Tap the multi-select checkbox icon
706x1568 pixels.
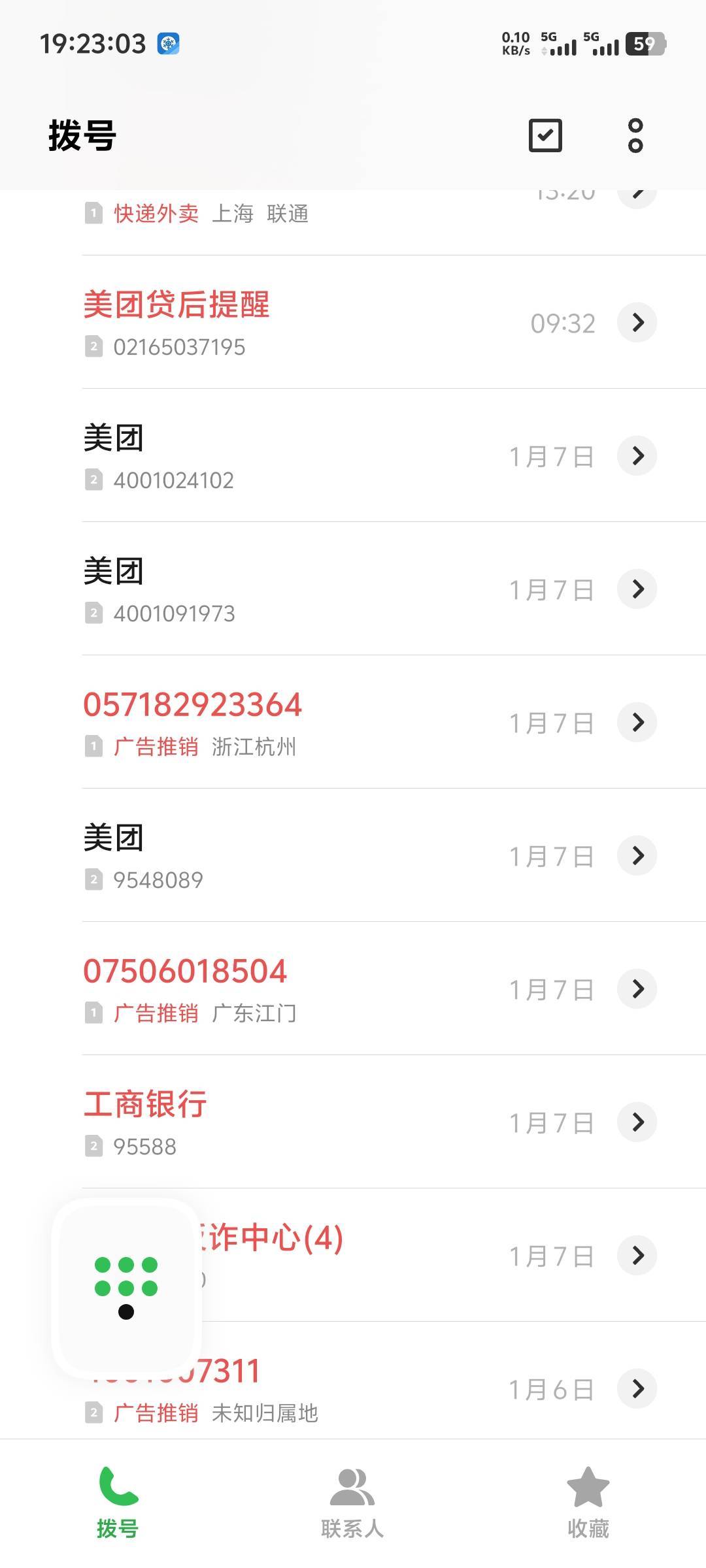[x=545, y=135]
